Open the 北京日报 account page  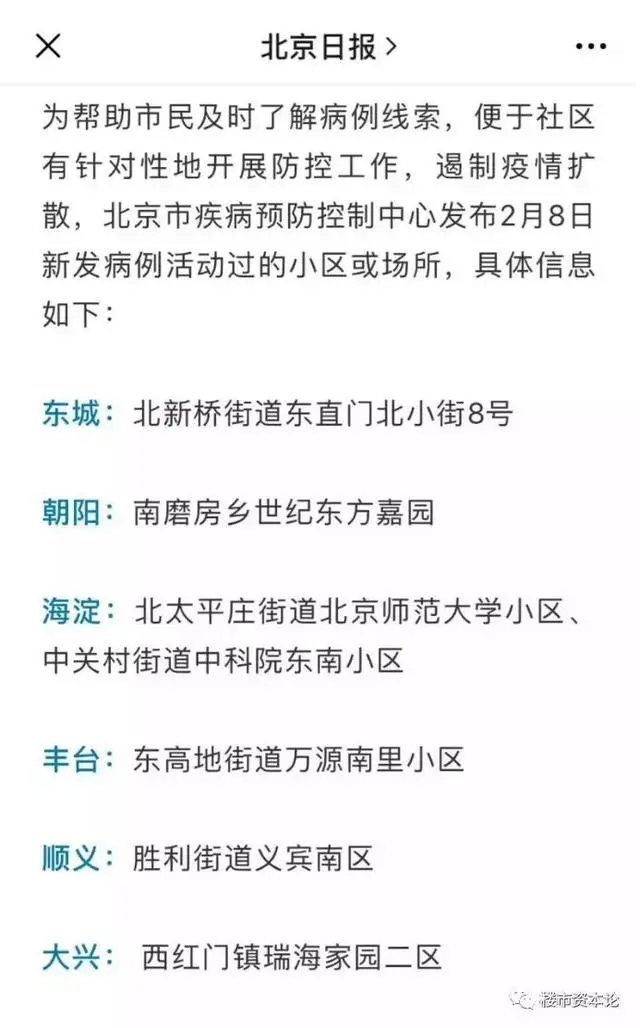coord(329,47)
